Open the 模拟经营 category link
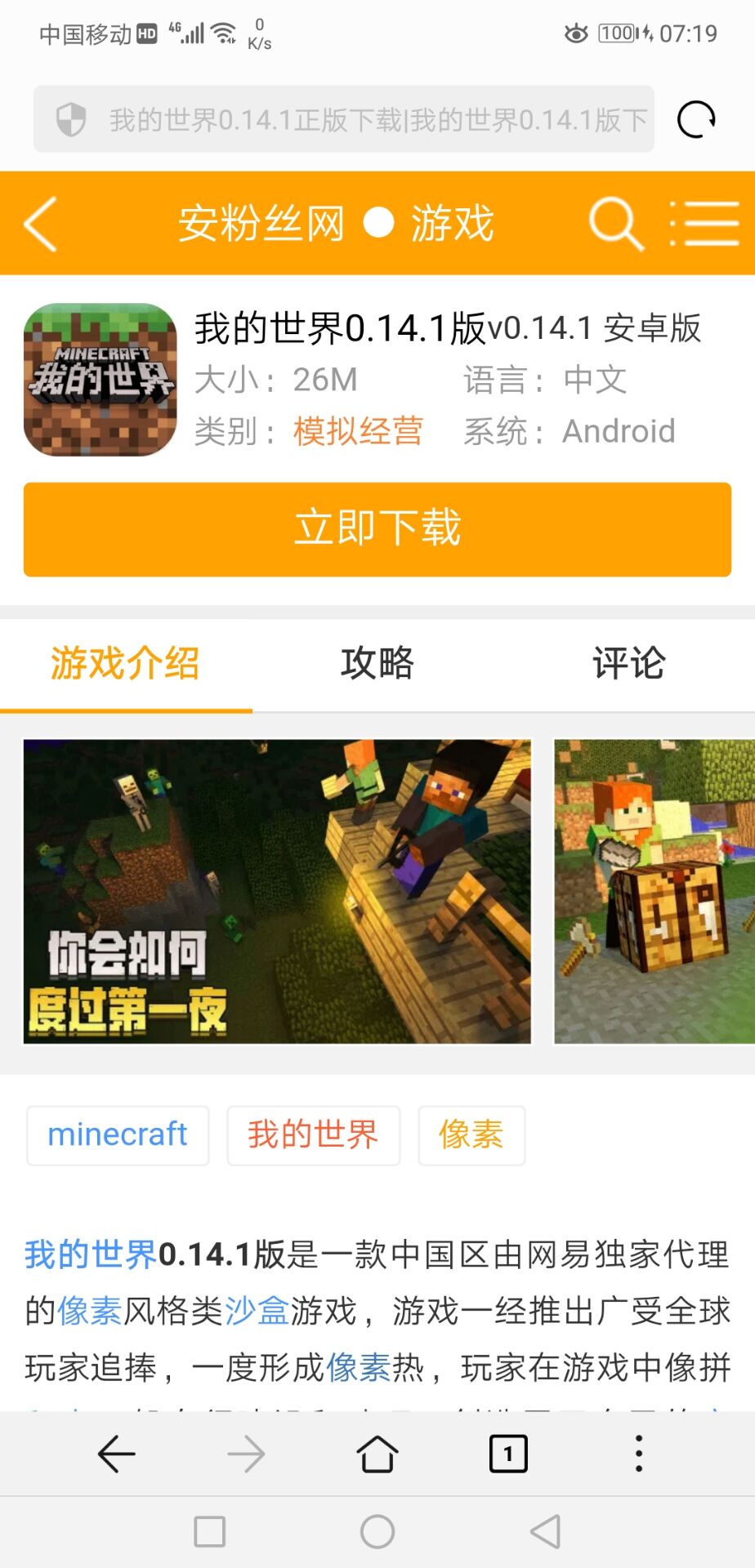Screen dimensions: 755x1568 click(358, 431)
